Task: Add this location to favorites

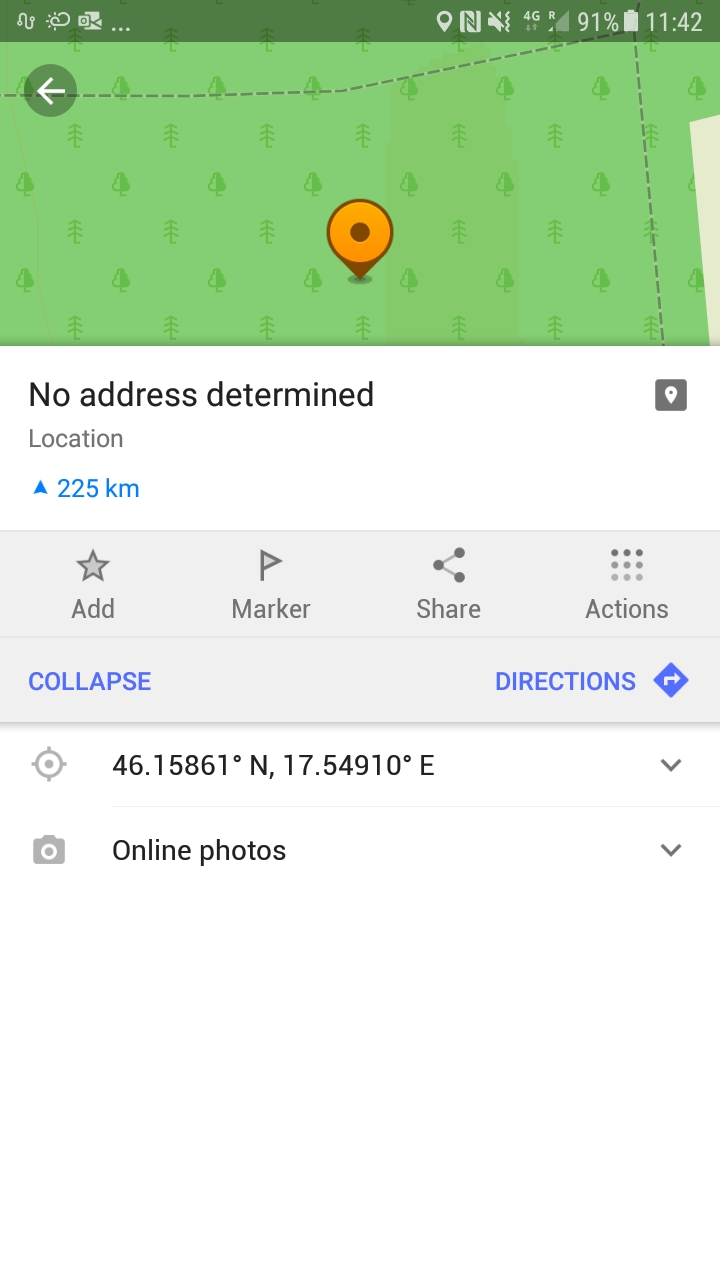Action: click(x=93, y=585)
